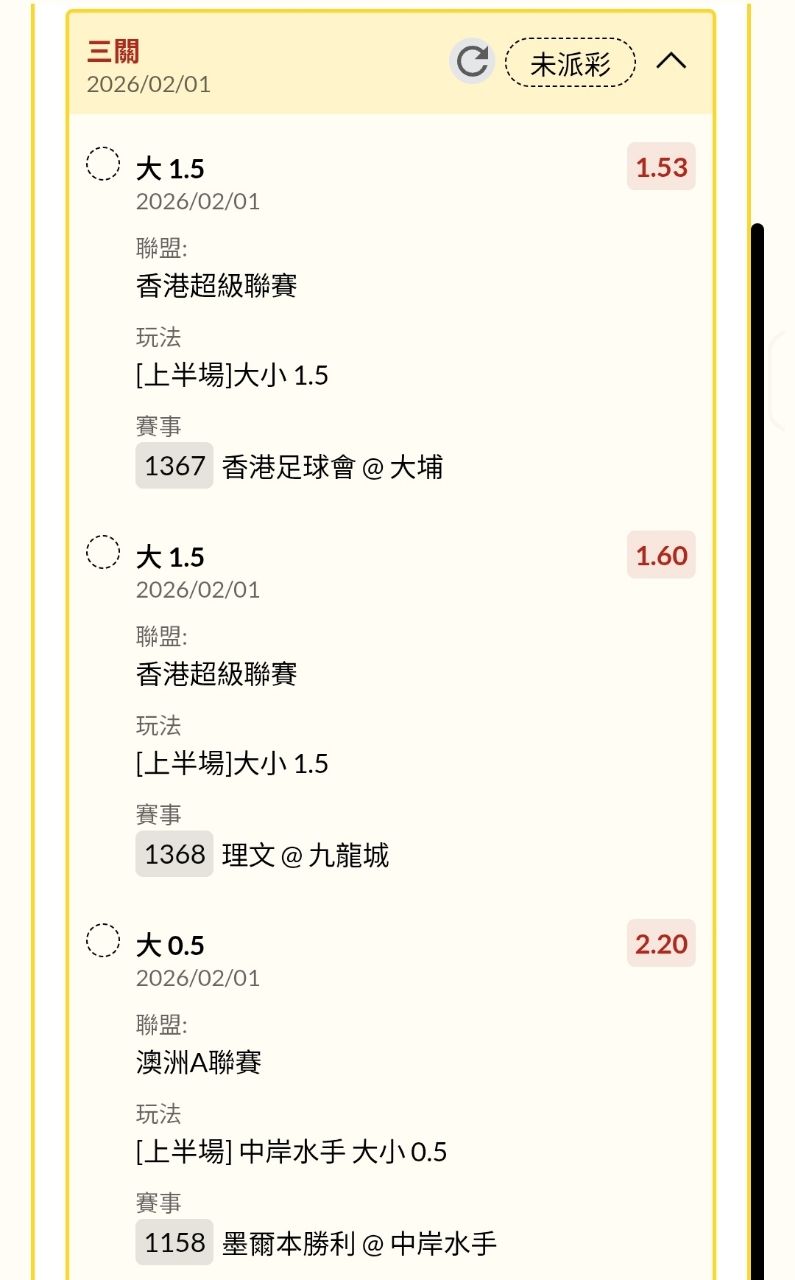
Task: Collapse the 三關 bet details
Action: (671, 62)
